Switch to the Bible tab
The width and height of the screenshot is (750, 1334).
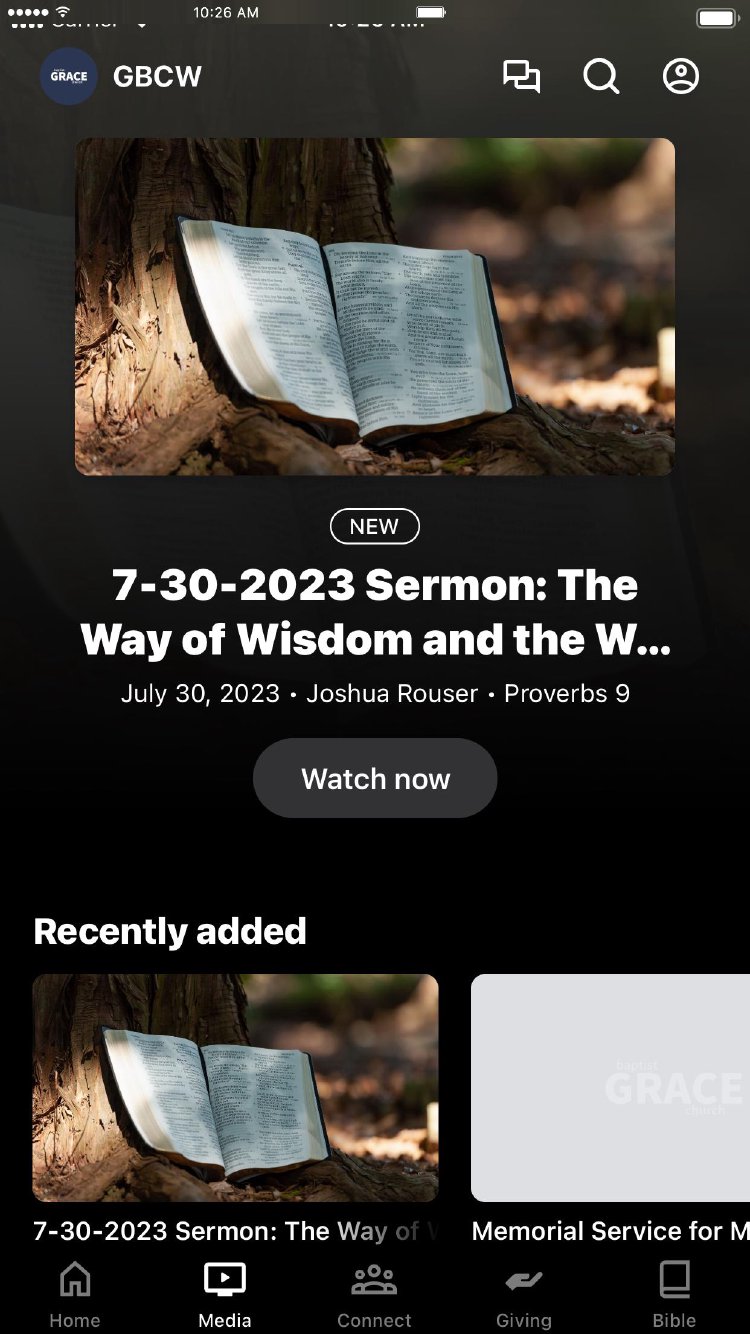pyautogui.click(x=674, y=1294)
